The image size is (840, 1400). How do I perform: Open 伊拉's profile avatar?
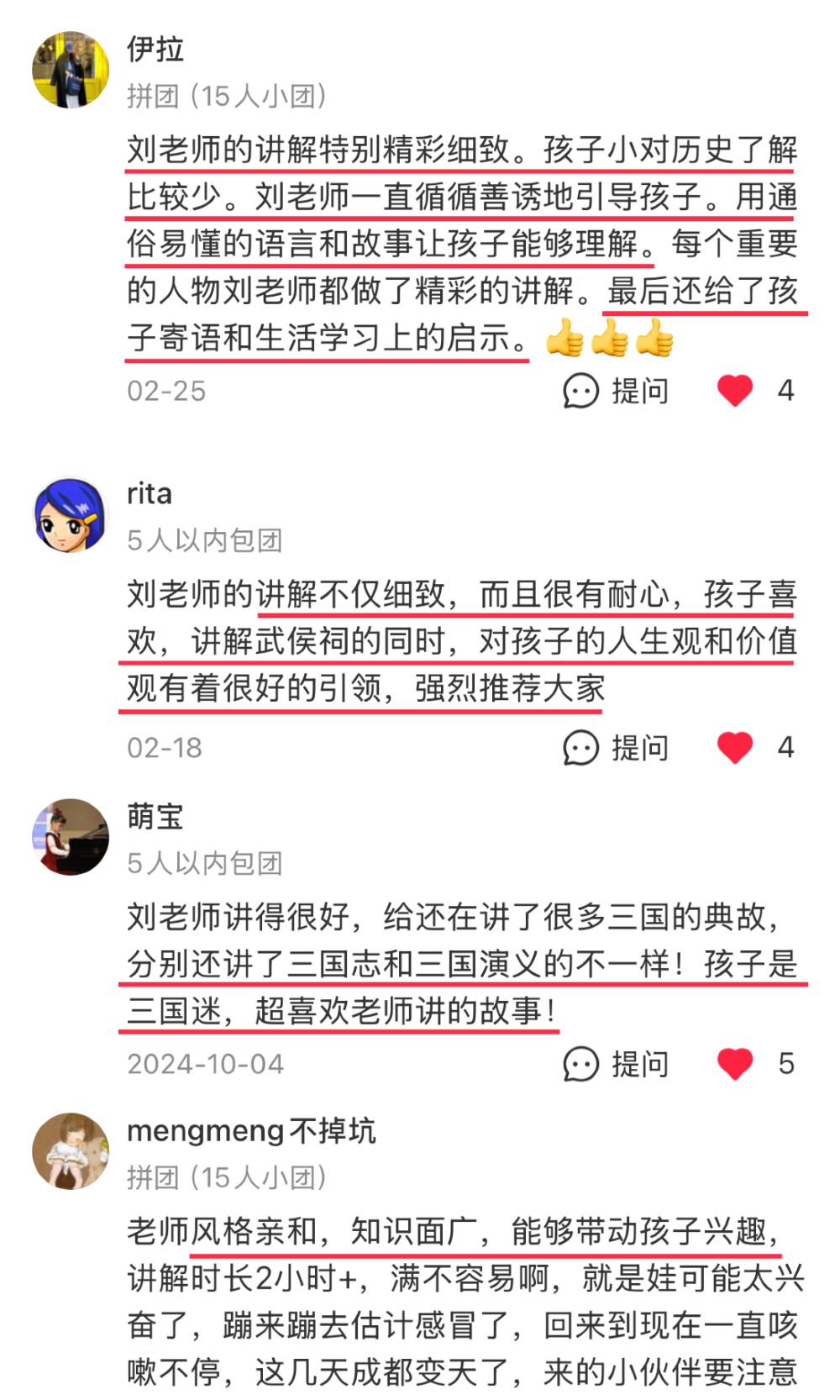point(71,71)
